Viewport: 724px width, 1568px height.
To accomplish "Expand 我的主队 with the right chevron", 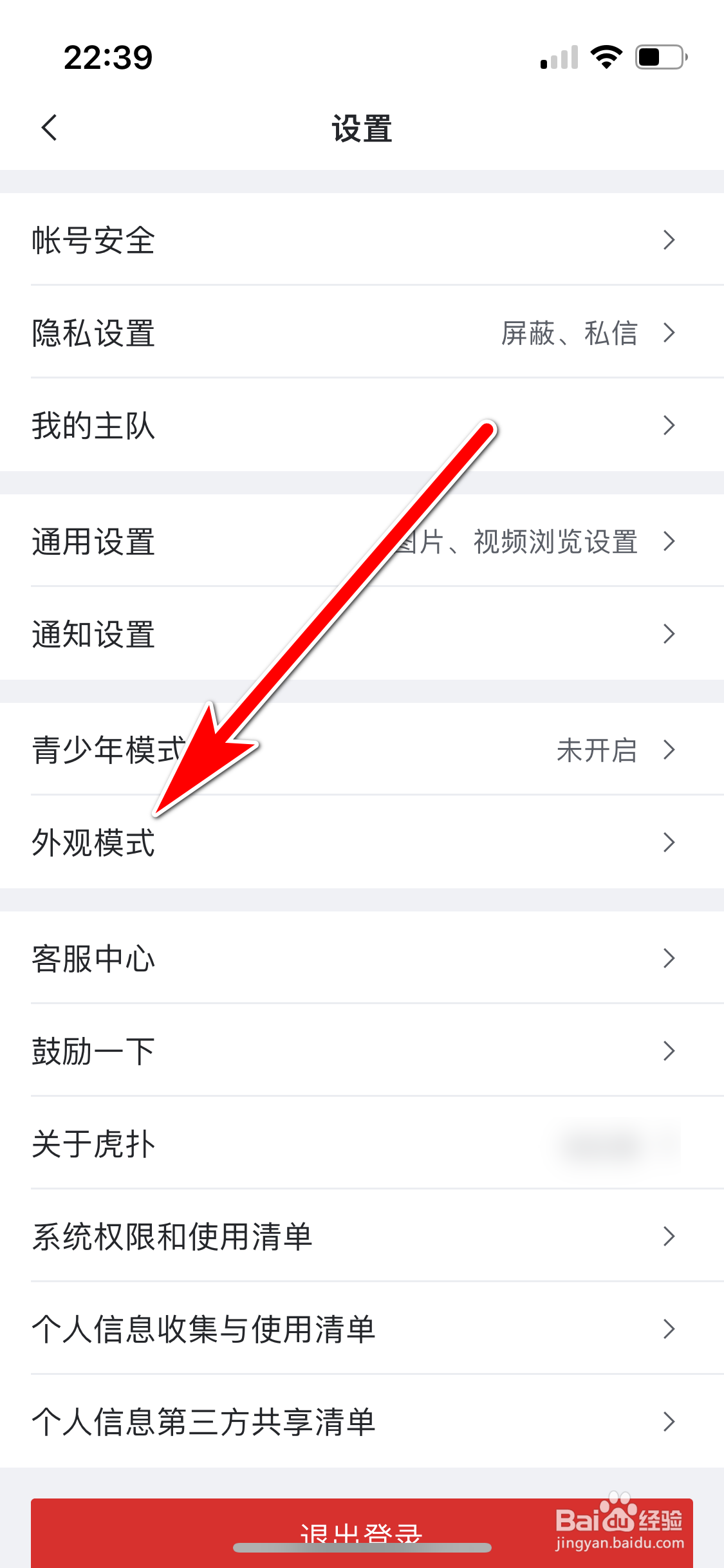I will click(669, 426).
